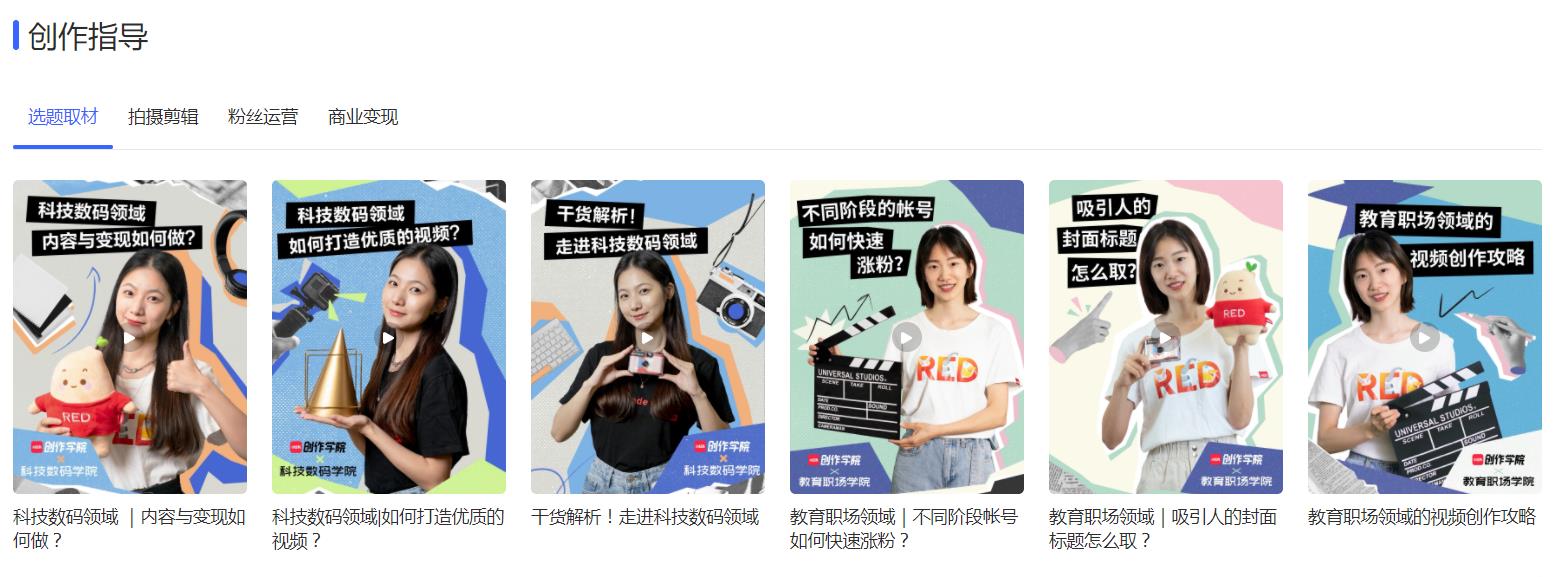Open video 科技数码领域 内容与变现如何做
Image resolution: width=1556 pixels, height=577 pixels.
click(x=130, y=337)
